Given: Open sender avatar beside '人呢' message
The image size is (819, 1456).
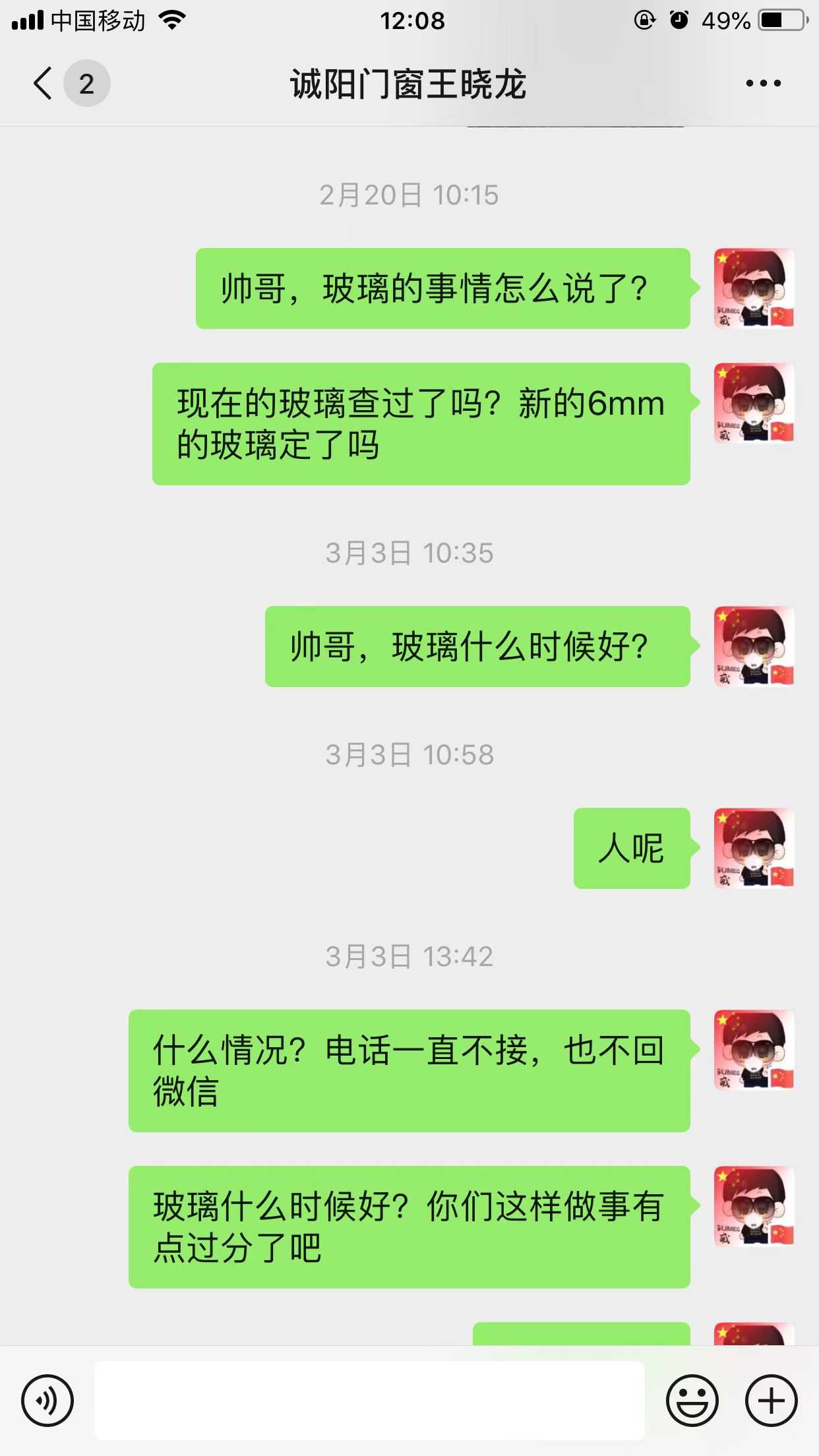Looking at the screenshot, I should [x=754, y=848].
